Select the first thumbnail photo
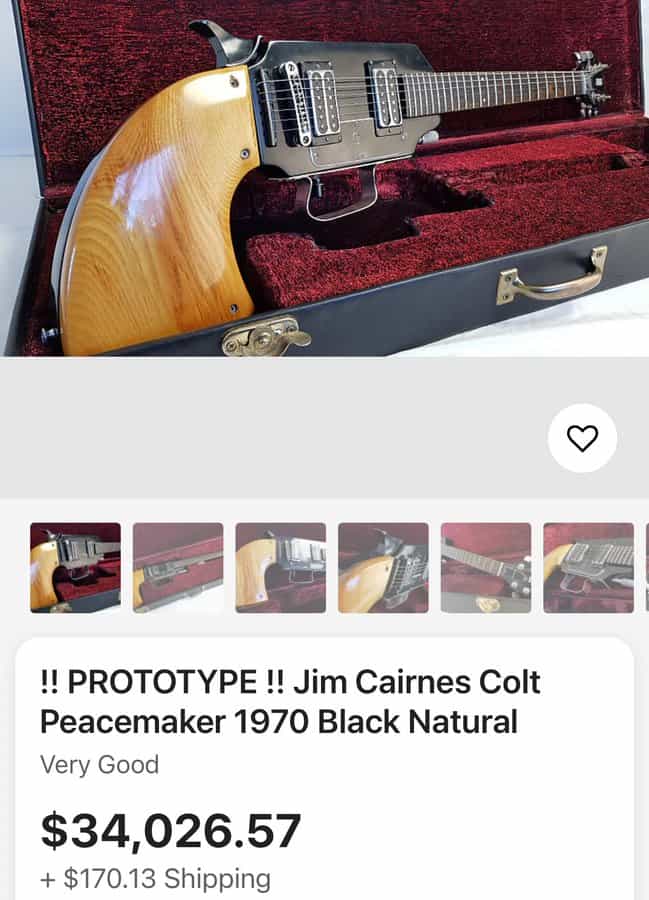This screenshot has width=649, height=900. tap(75, 567)
